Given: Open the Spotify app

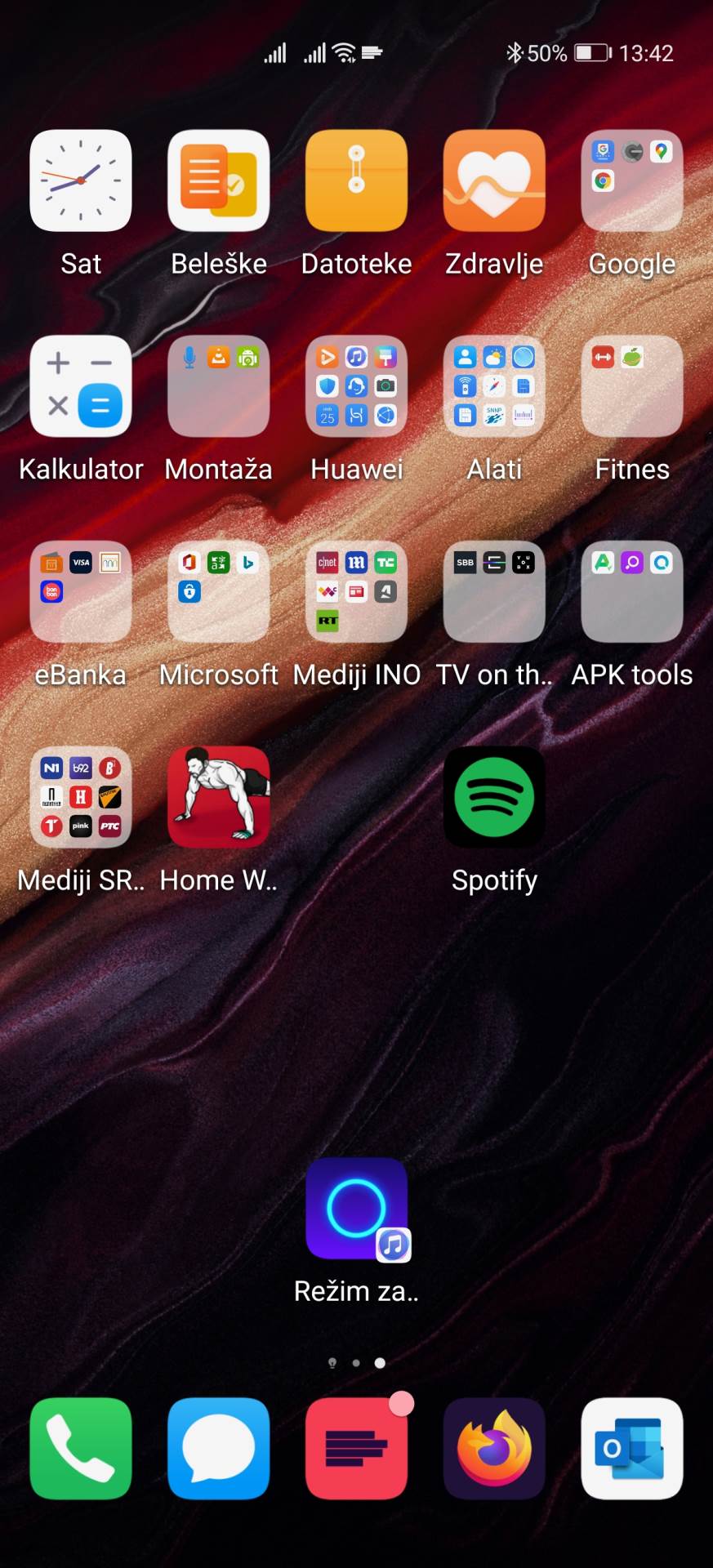Looking at the screenshot, I should (493, 798).
